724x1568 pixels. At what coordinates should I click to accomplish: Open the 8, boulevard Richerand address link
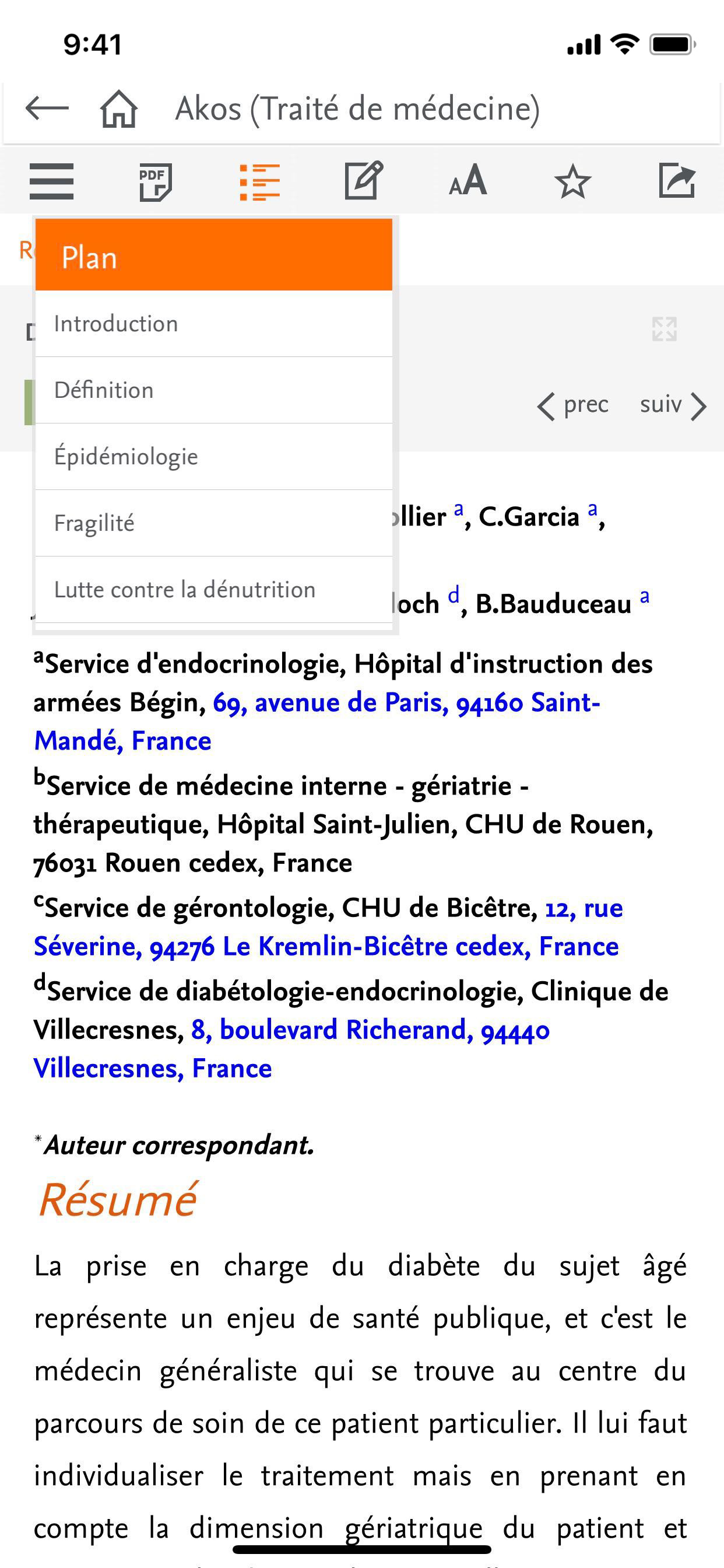(292, 1049)
